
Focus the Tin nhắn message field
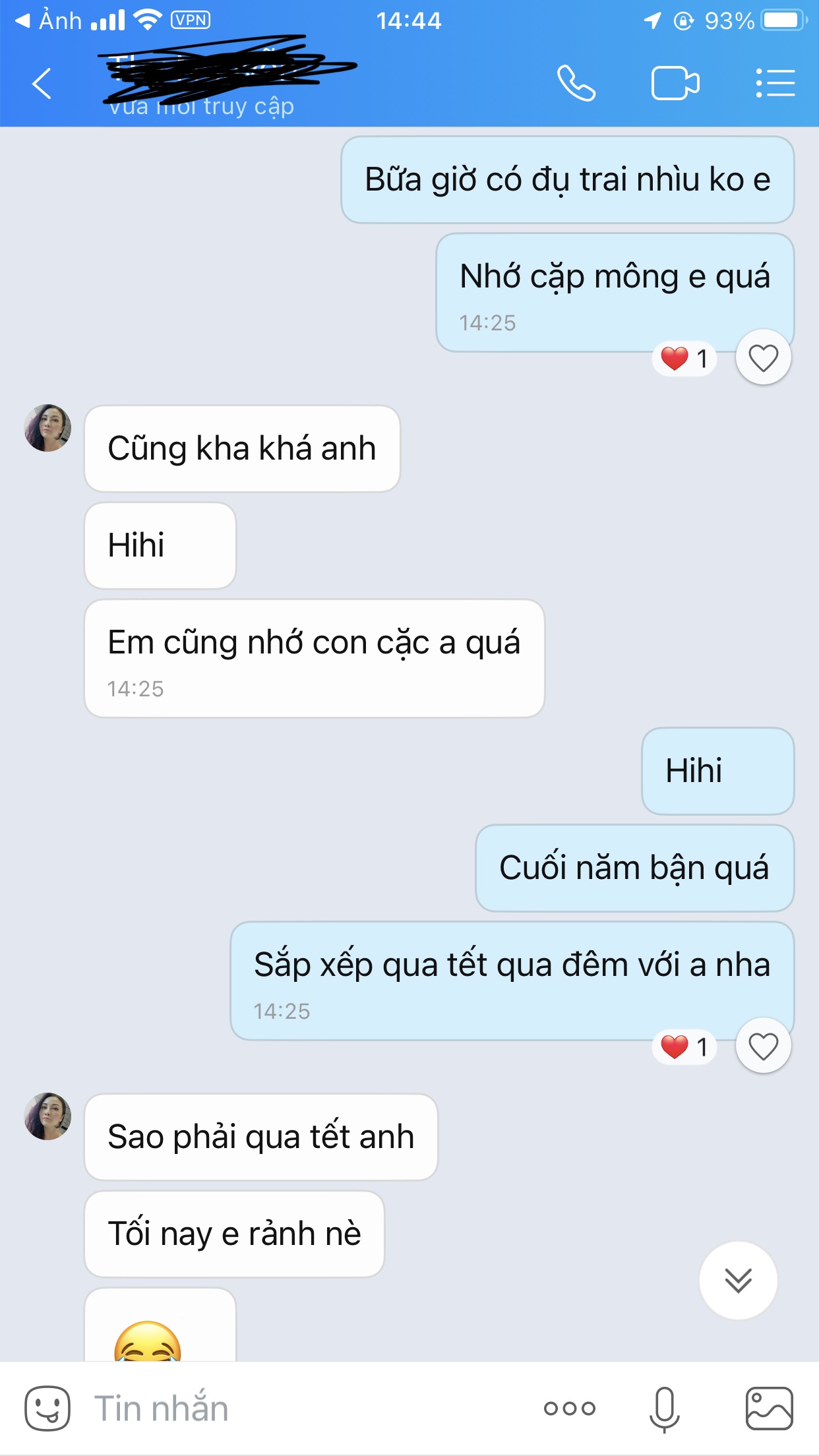297,1408
